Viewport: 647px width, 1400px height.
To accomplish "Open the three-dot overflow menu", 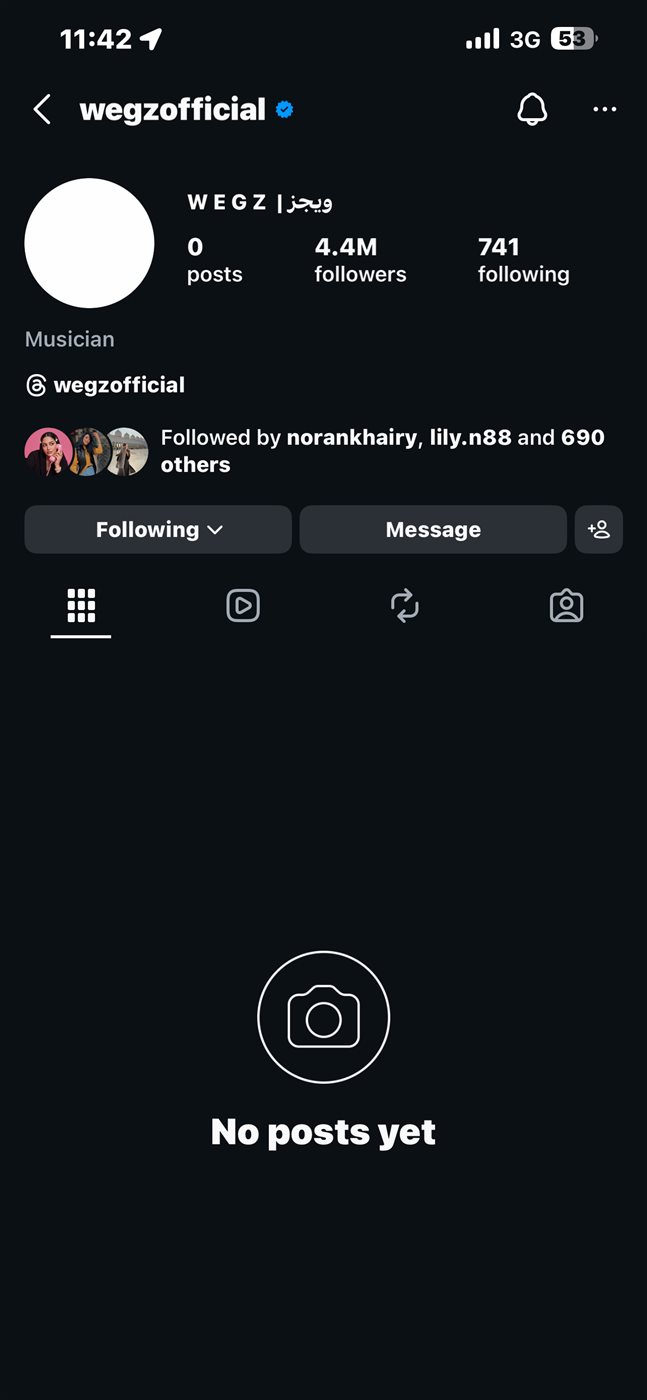I will click(604, 109).
